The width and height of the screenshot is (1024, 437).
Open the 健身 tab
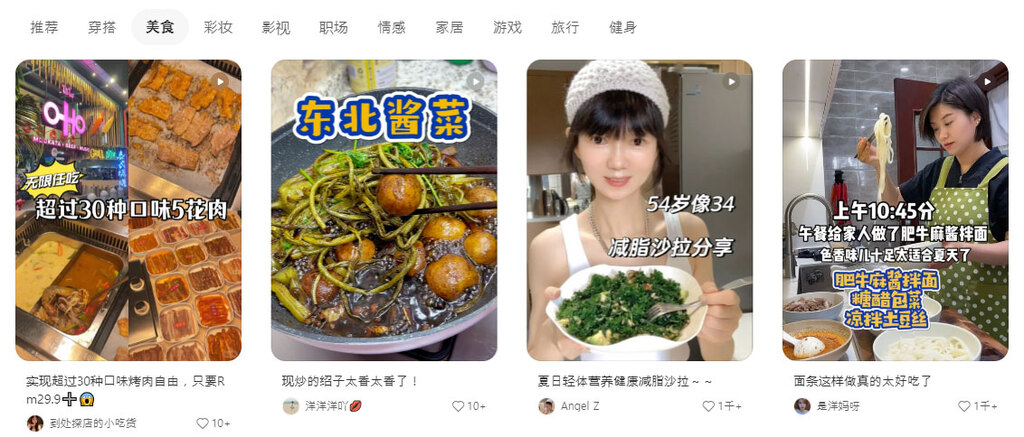pos(623,27)
